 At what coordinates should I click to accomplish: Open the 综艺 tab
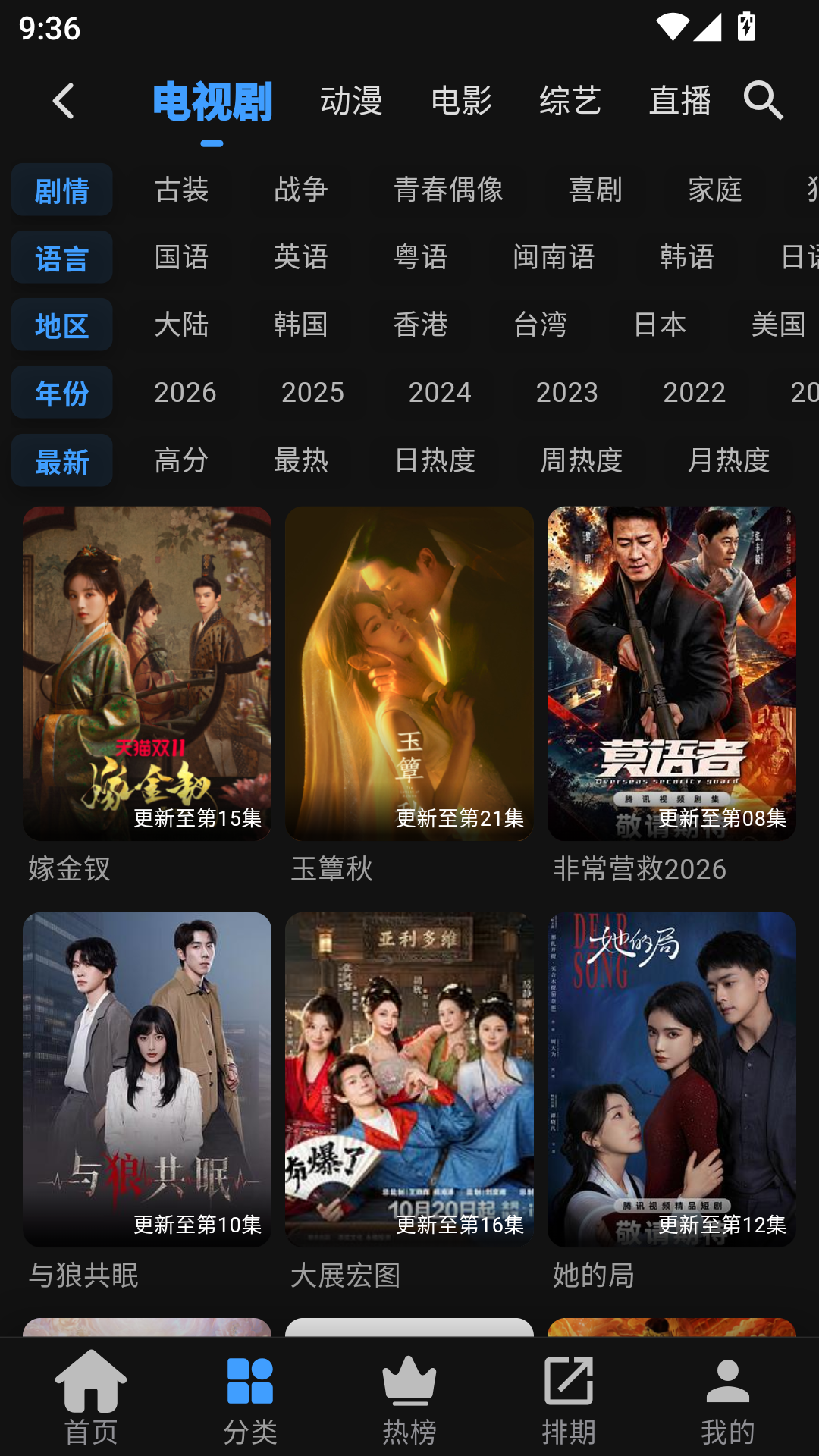(x=570, y=101)
